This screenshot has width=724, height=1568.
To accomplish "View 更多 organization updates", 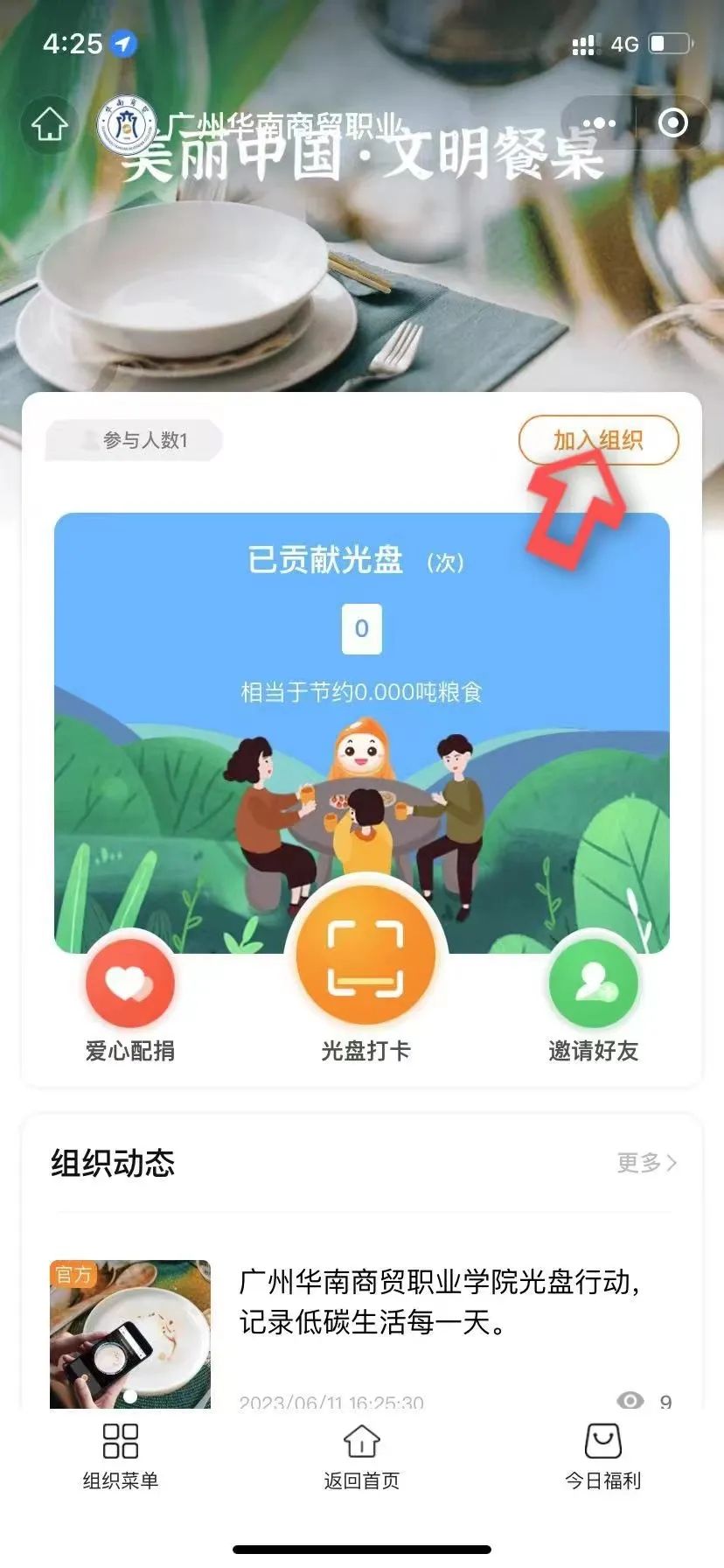I will coord(646,1162).
